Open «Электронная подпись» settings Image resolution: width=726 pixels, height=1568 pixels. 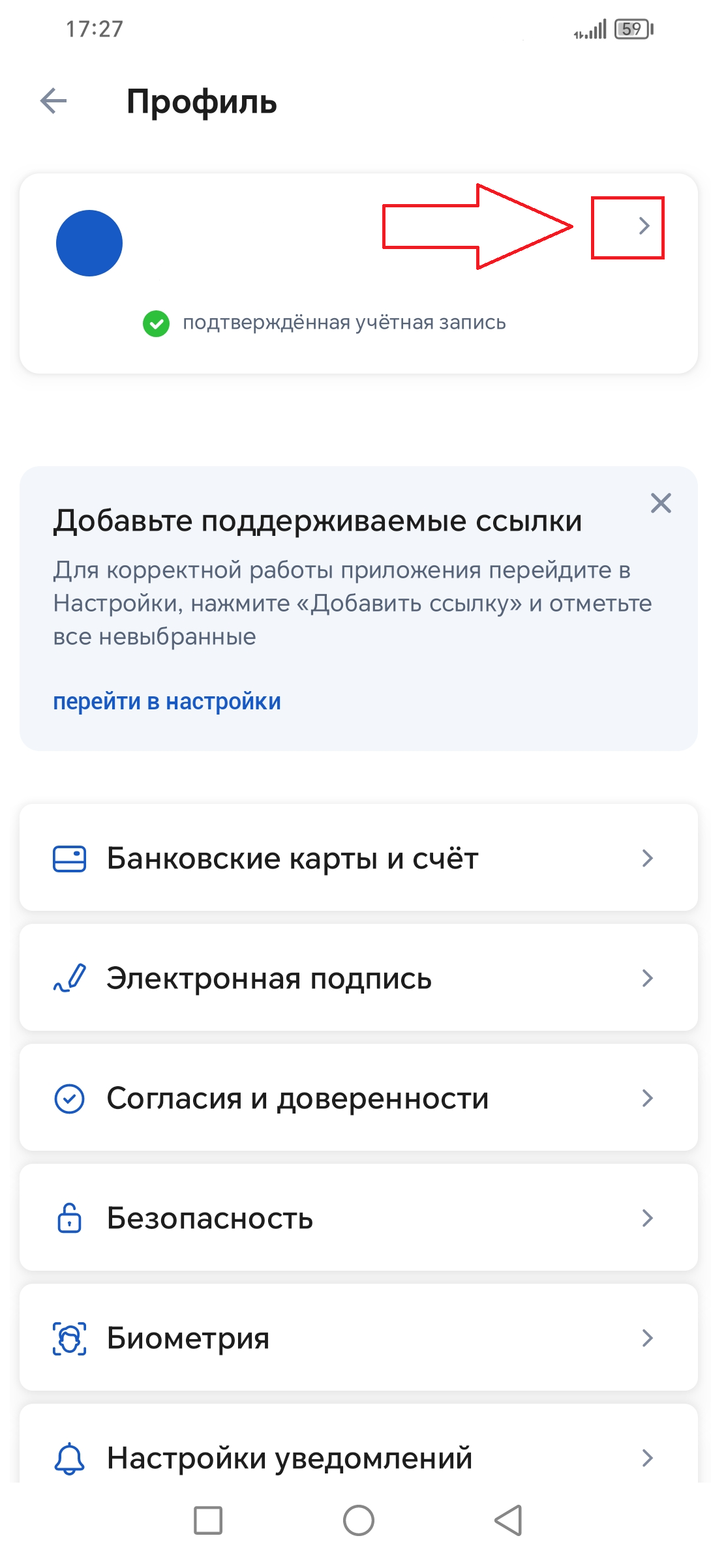(359, 977)
